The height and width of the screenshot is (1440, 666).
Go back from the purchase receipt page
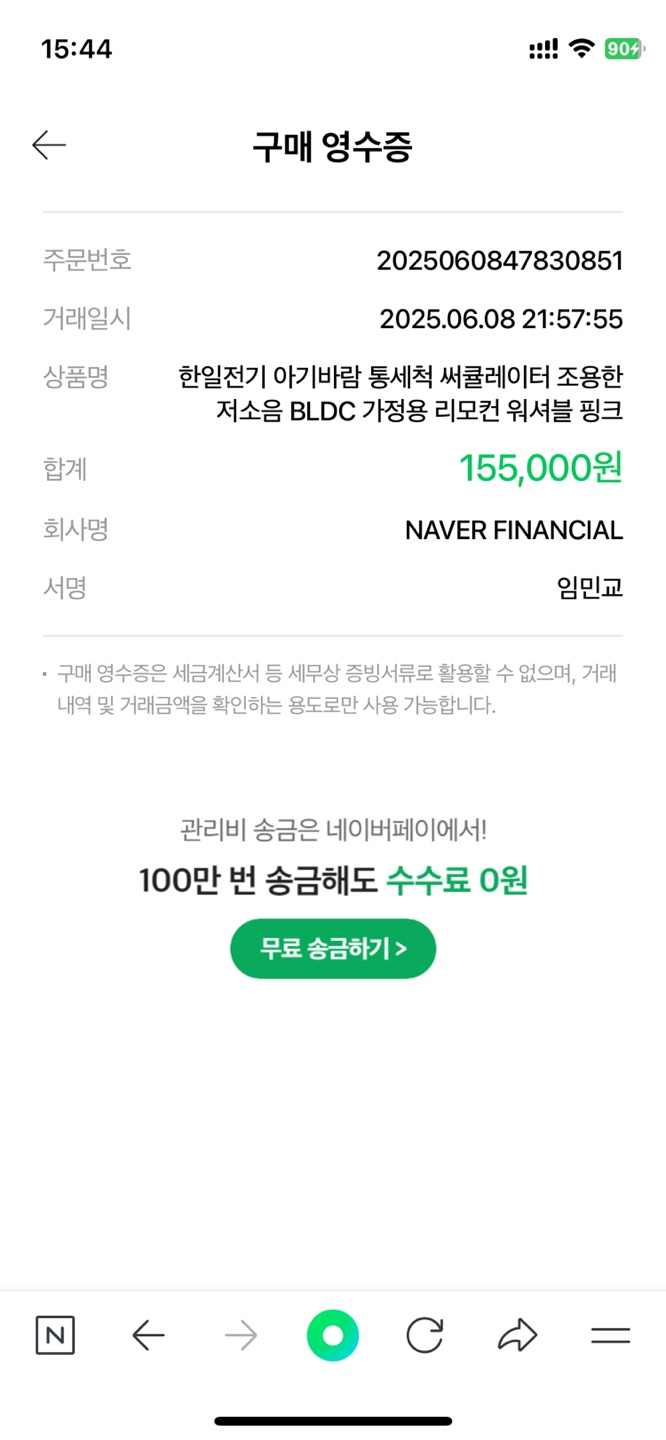pos(48,146)
